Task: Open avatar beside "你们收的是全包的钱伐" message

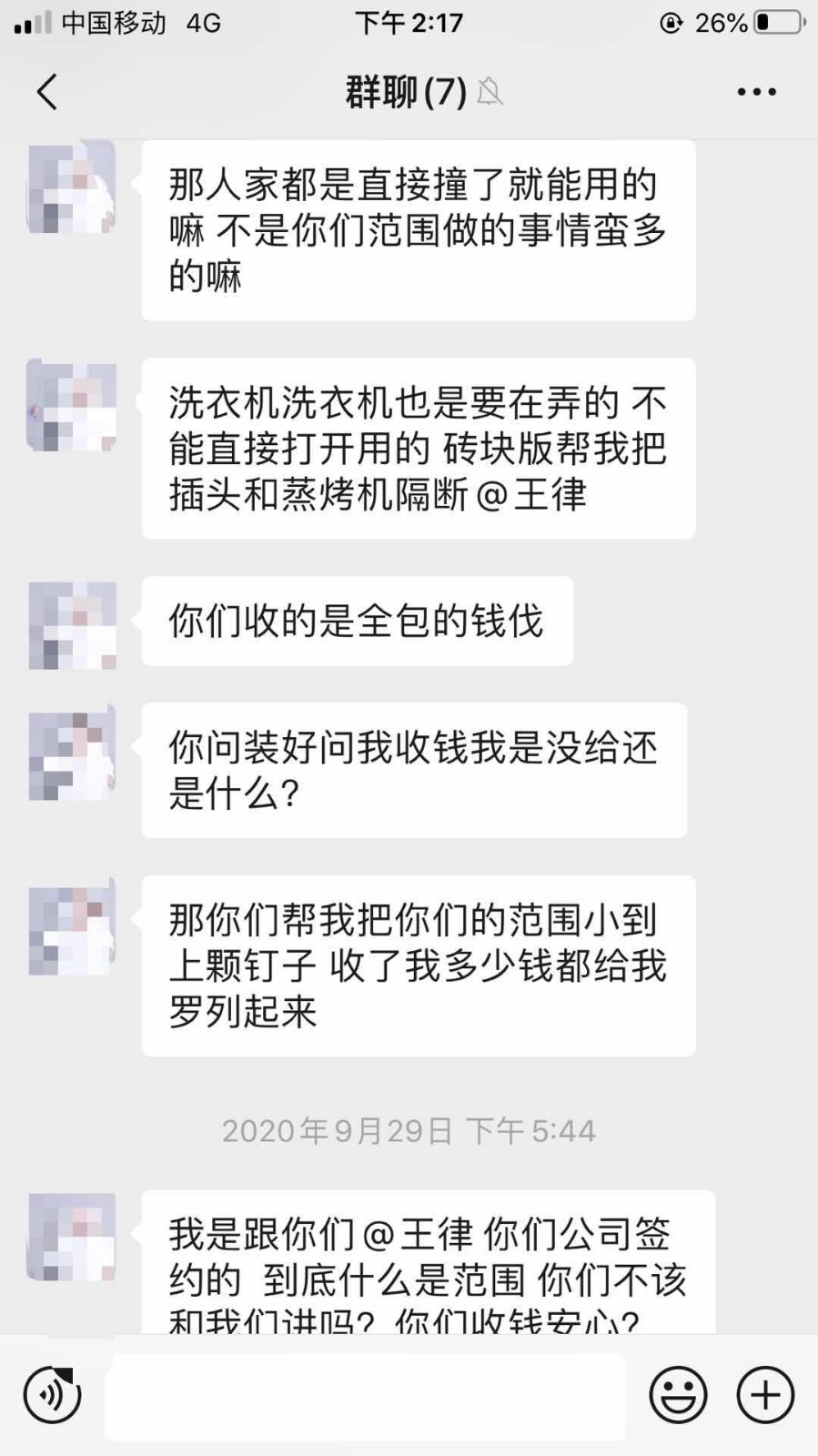Action: click(73, 625)
